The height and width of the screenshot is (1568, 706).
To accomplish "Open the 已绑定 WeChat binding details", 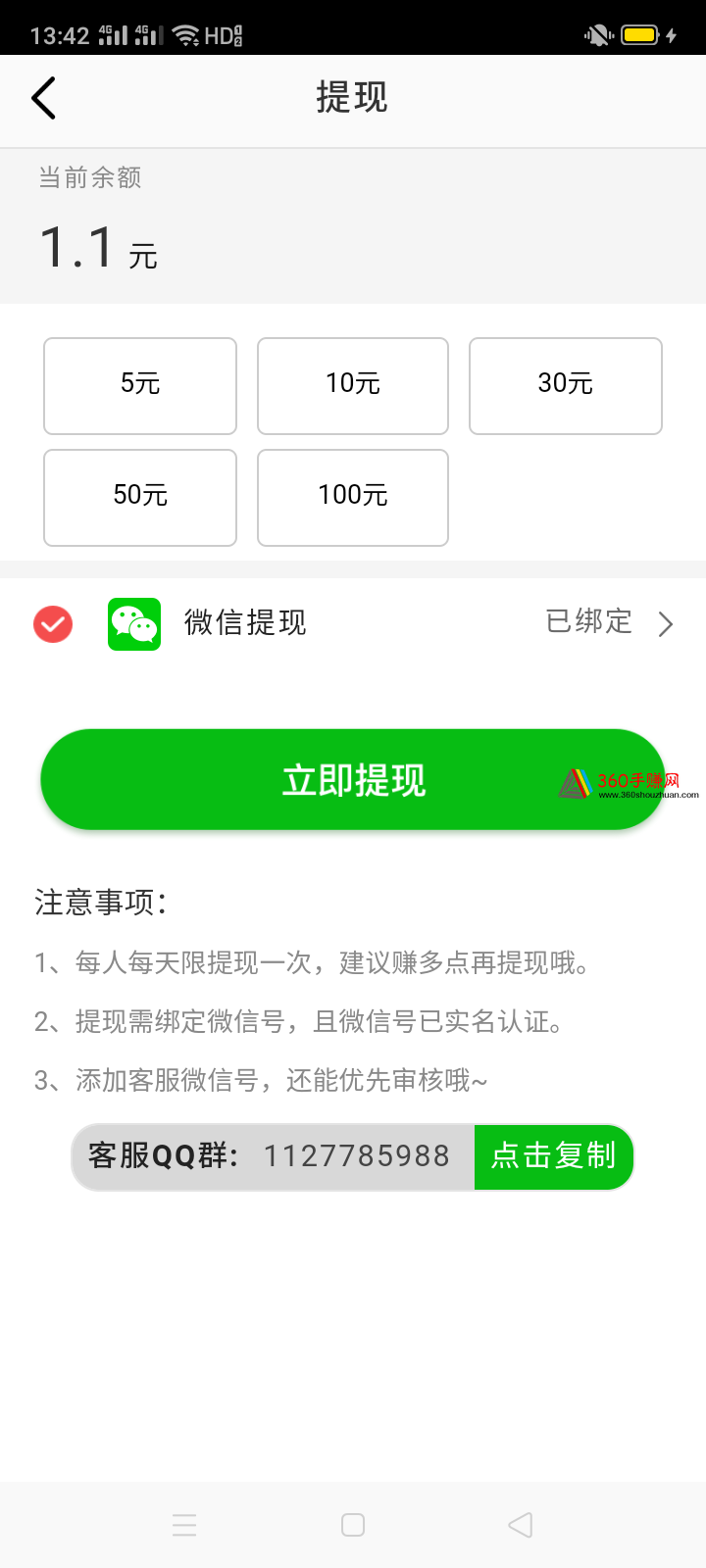I will coord(609,622).
